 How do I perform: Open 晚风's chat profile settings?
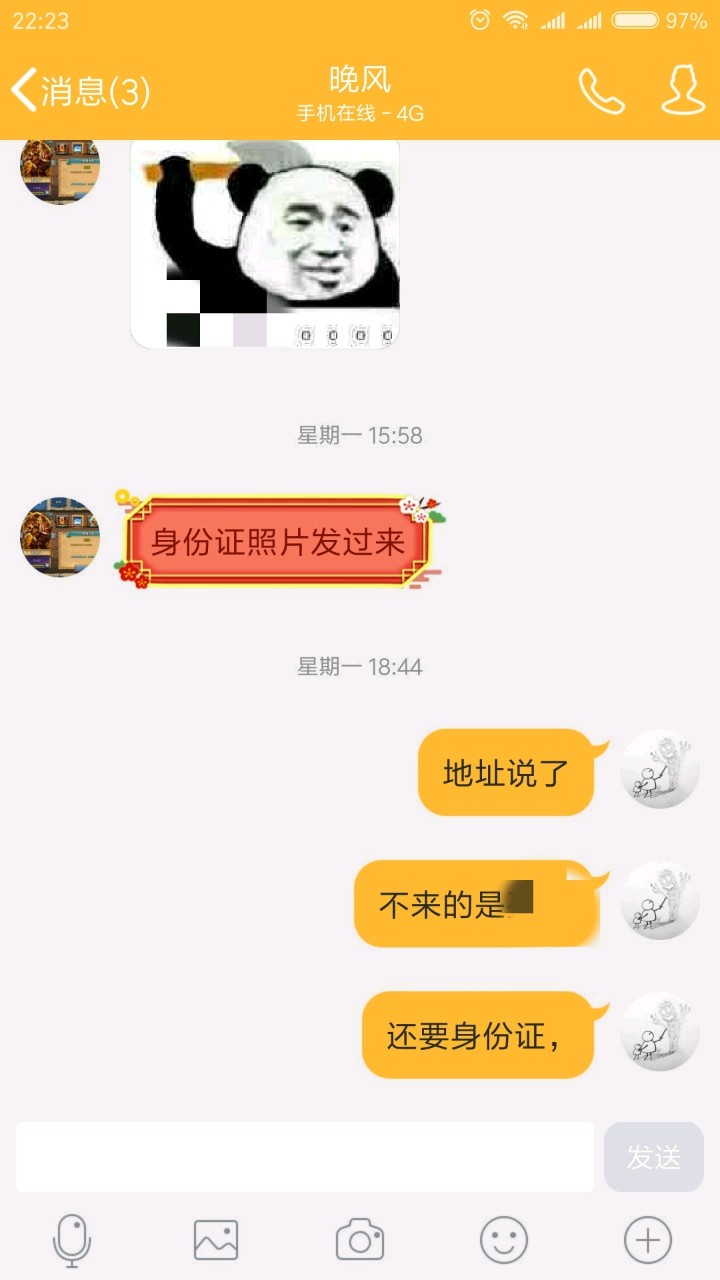tap(684, 92)
